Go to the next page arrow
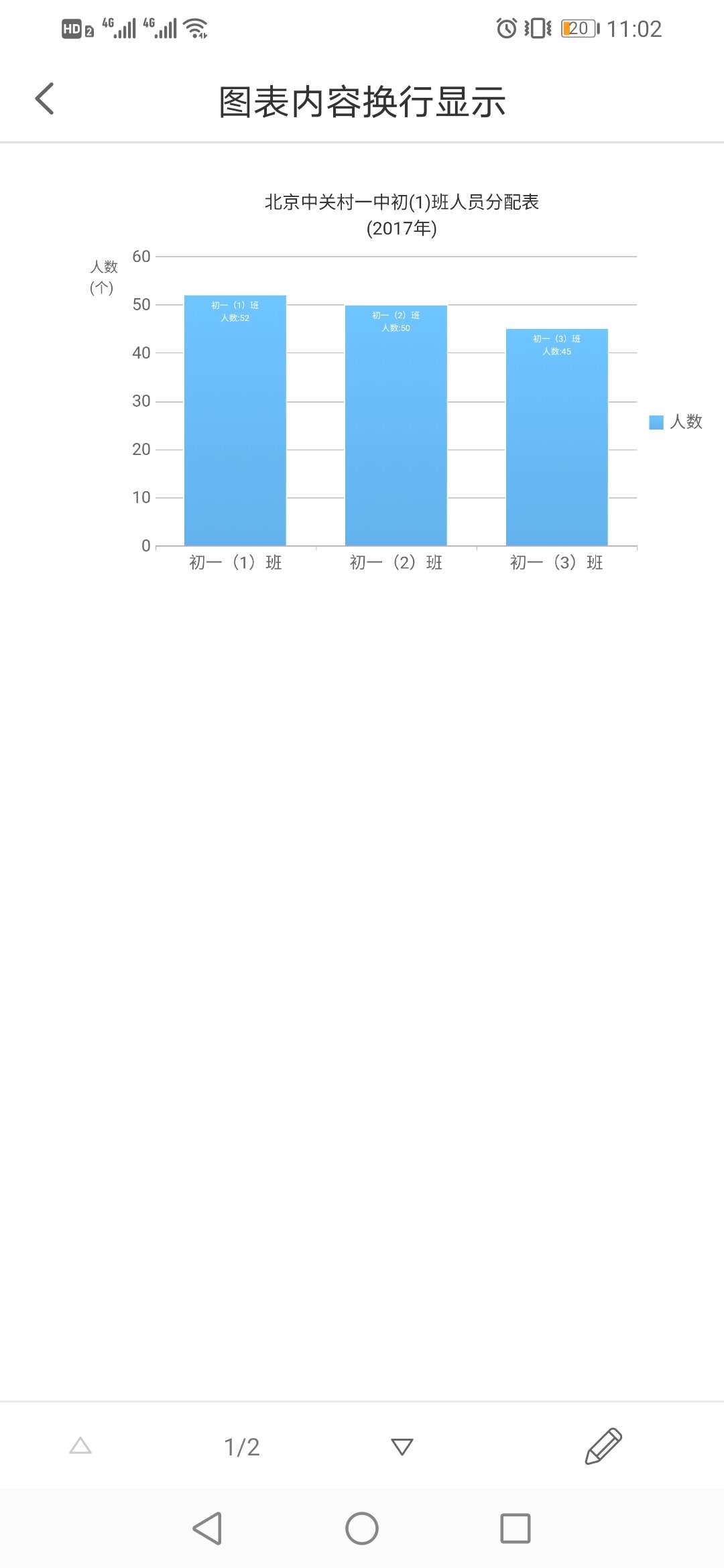724x1568 pixels. [402, 1446]
